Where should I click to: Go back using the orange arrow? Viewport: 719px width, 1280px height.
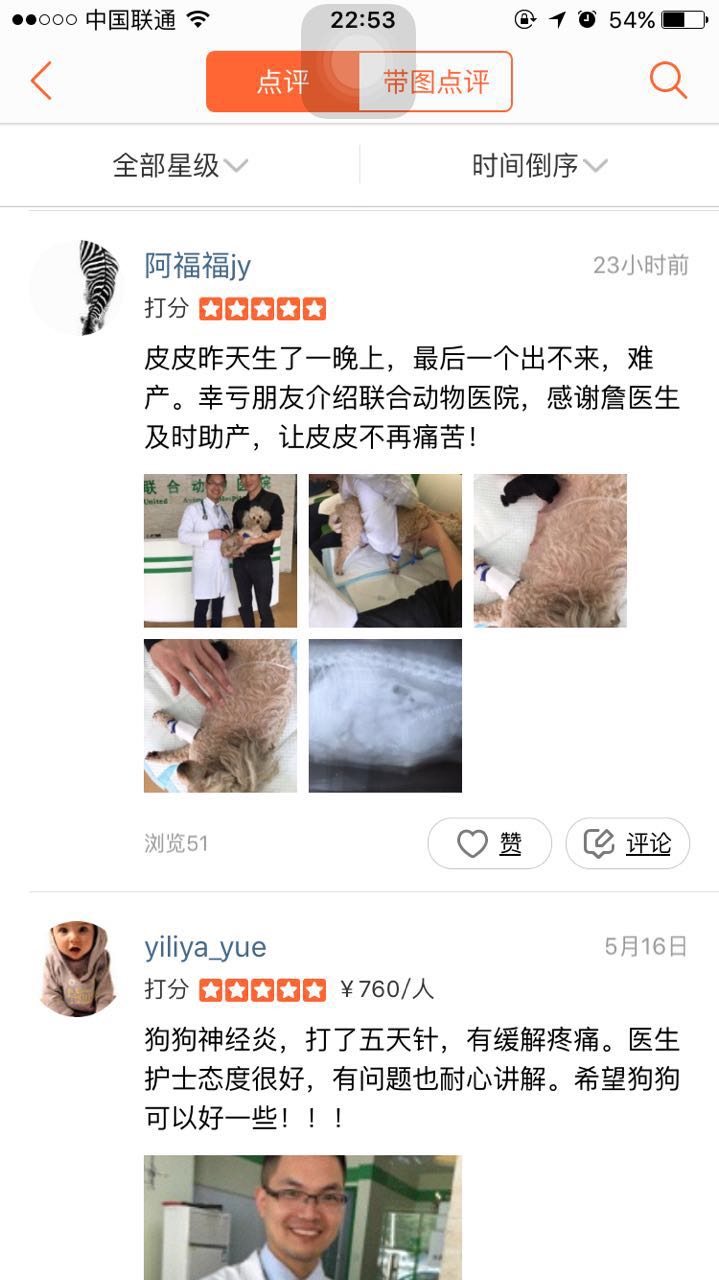[41, 81]
